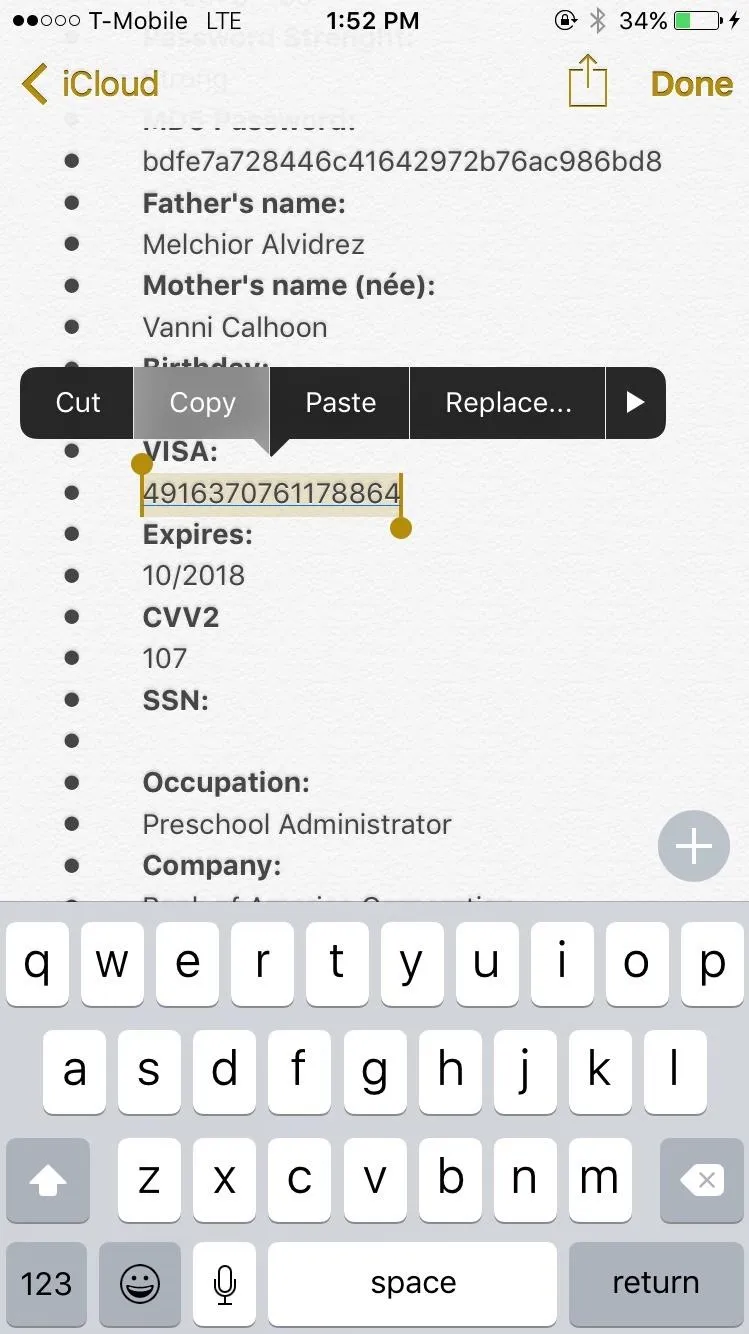
Task: Go back to iCloud notes list
Action: coord(90,84)
